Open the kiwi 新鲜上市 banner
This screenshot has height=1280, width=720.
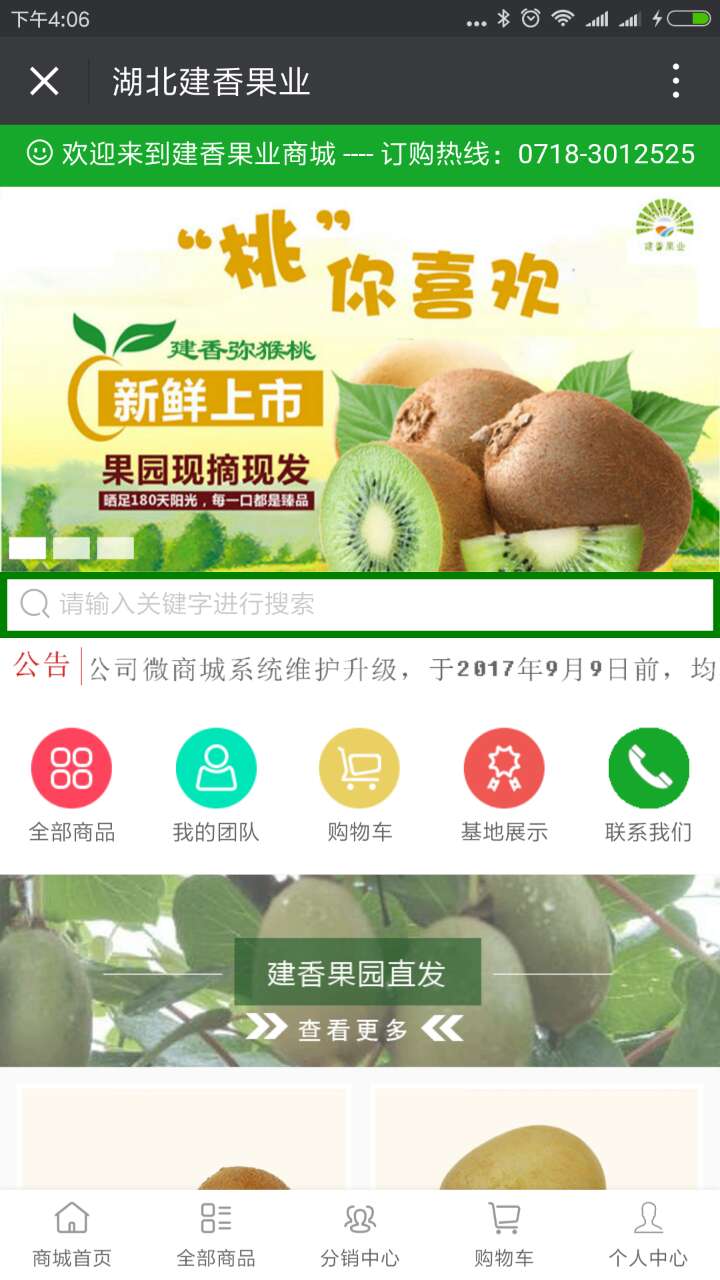(360, 380)
